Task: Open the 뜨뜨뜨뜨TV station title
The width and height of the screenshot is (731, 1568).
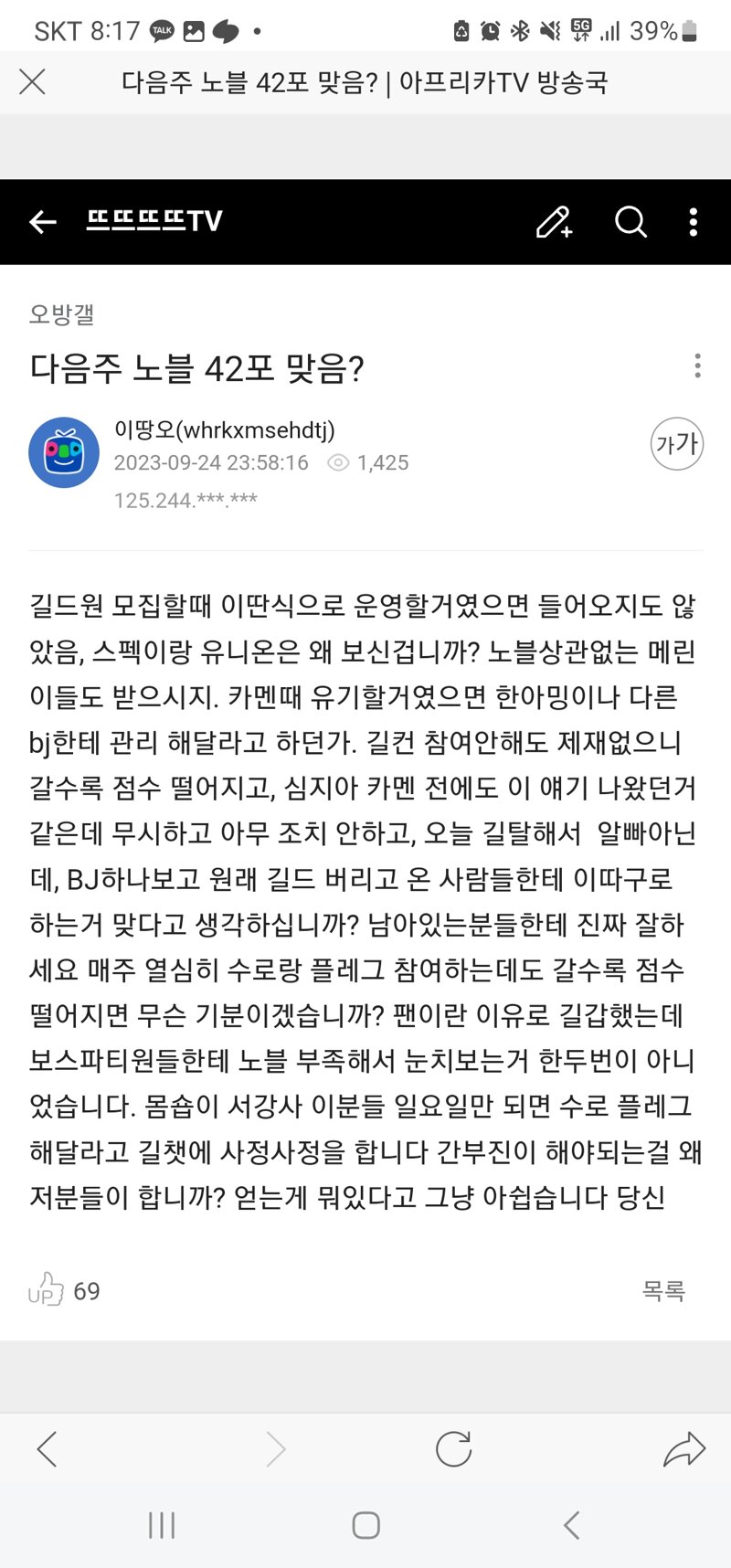Action: [x=154, y=221]
